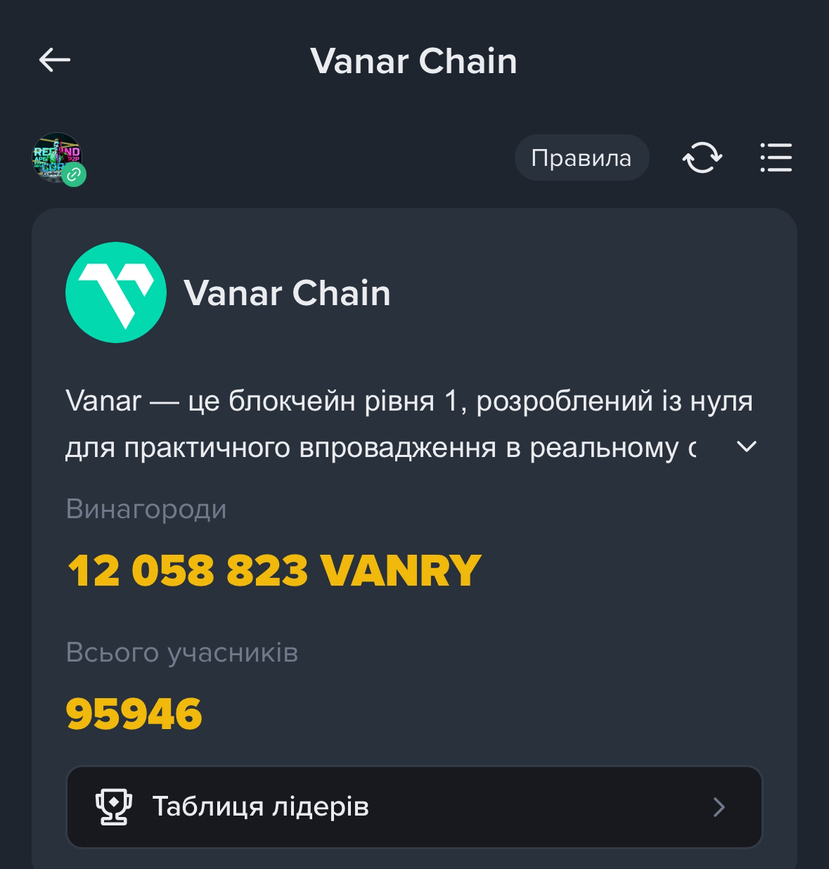Go back using the arrow icon
Image resolution: width=829 pixels, height=869 pixels.
click(55, 61)
